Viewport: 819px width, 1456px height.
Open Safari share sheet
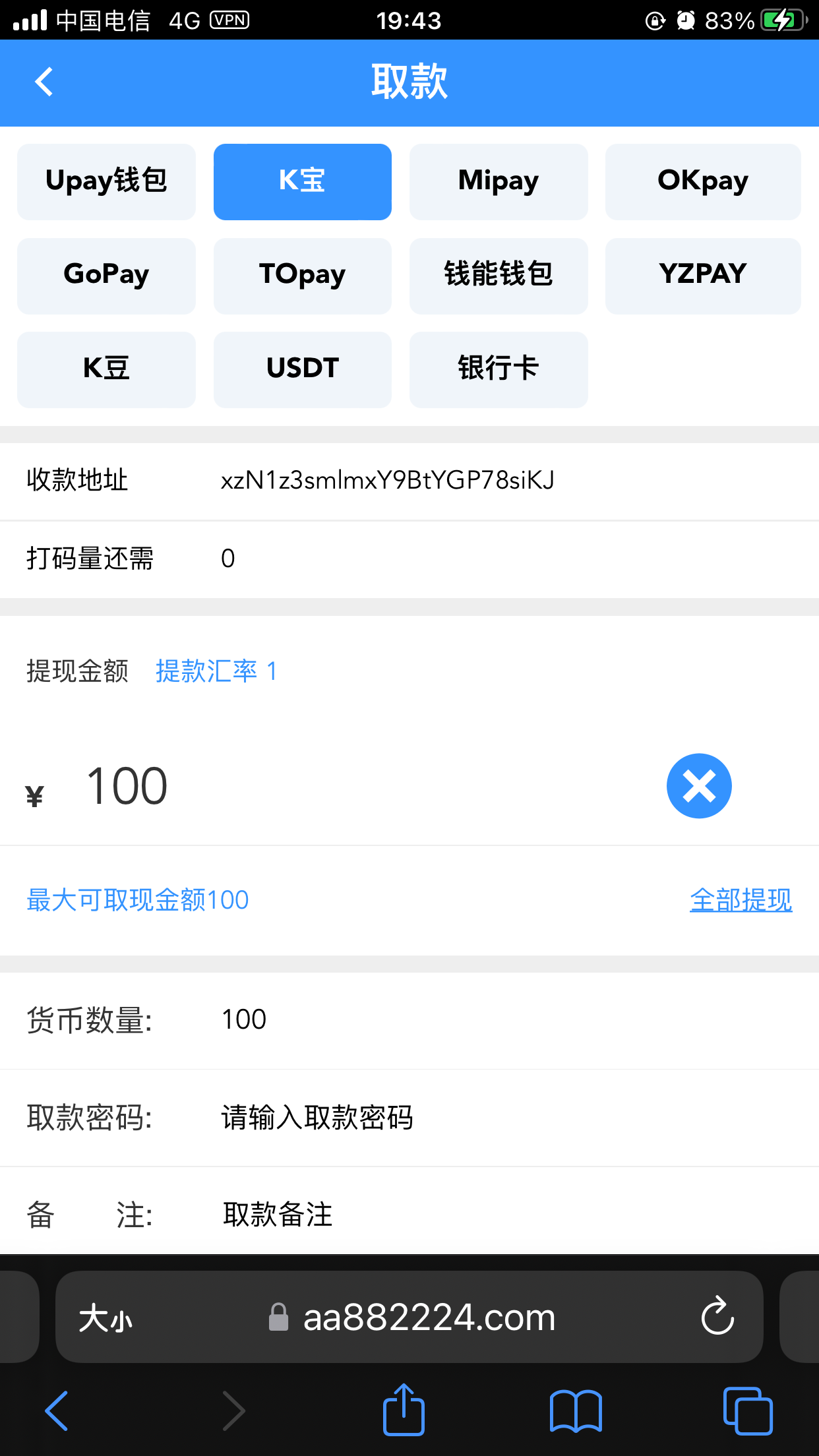(404, 1410)
